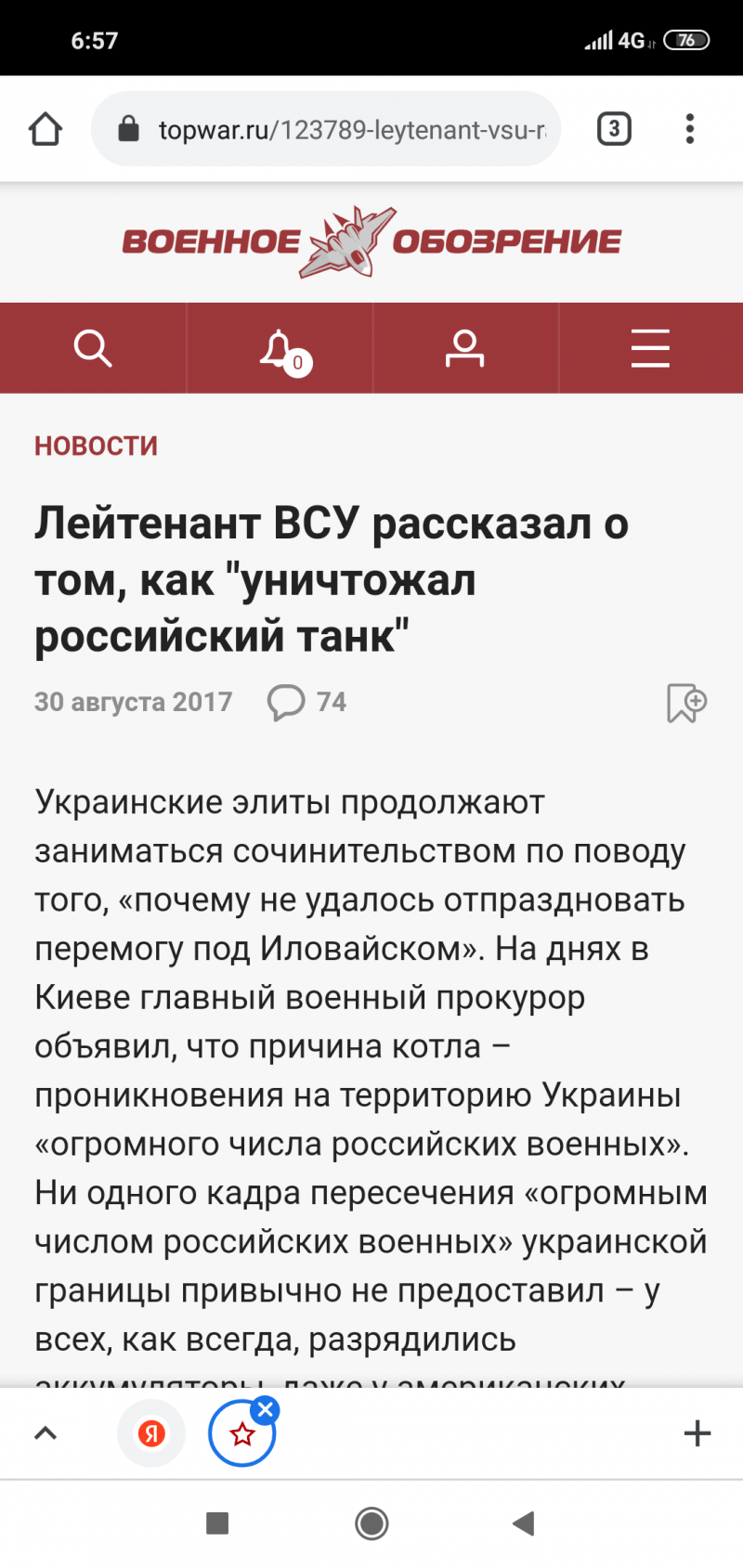Viewport: 743px width, 1568px height.
Task: Open the Новости category link
Action: pyautogui.click(x=96, y=447)
